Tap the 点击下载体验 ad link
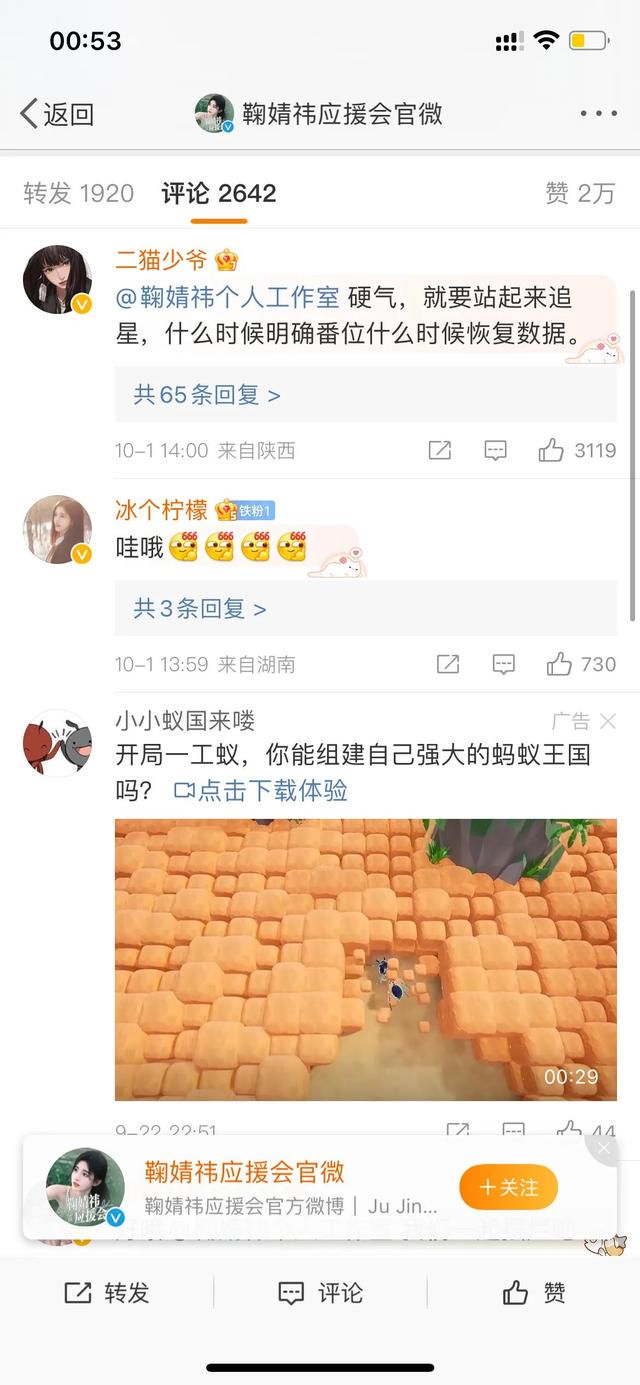 click(x=261, y=791)
